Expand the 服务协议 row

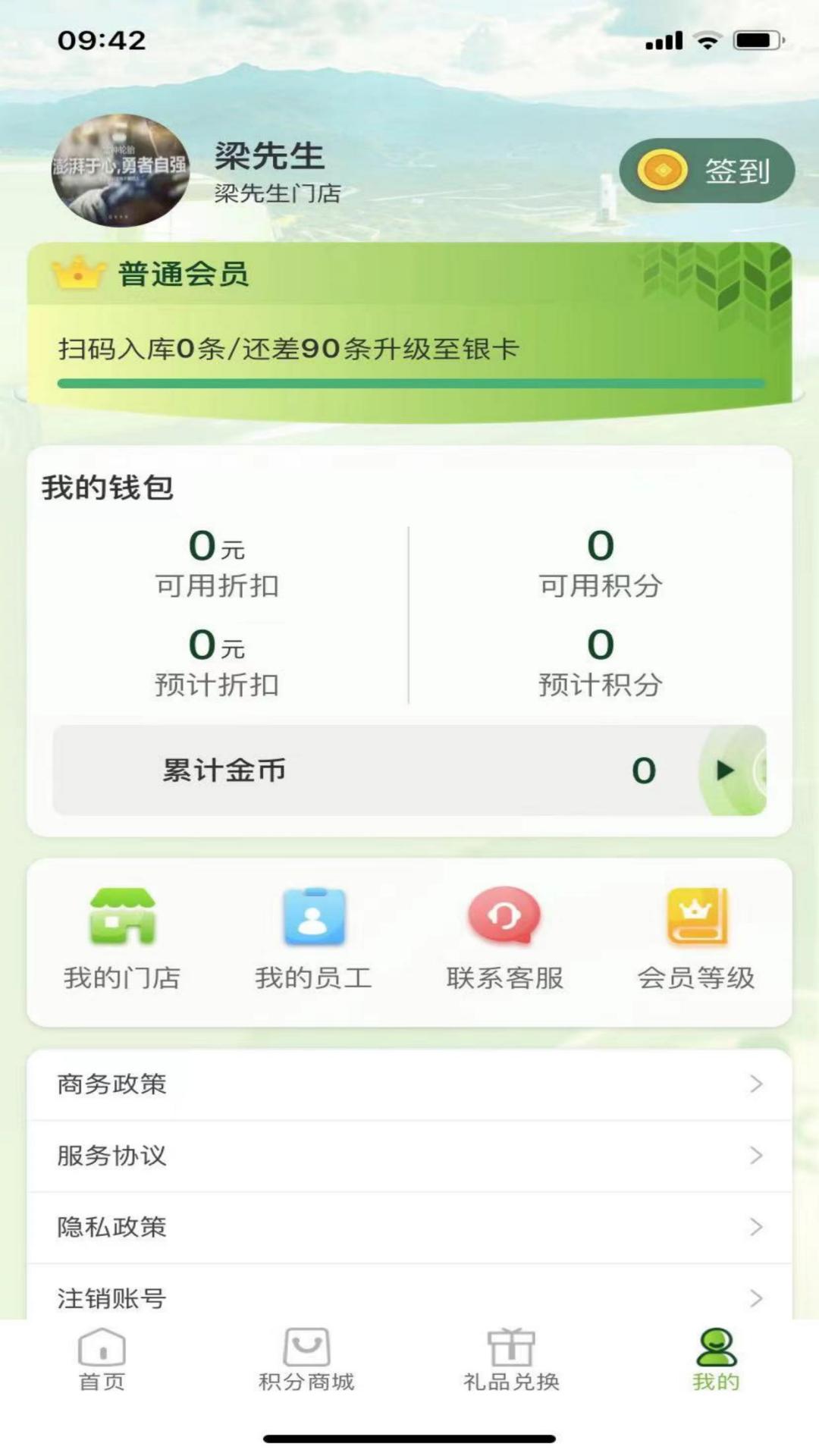coord(409,1155)
